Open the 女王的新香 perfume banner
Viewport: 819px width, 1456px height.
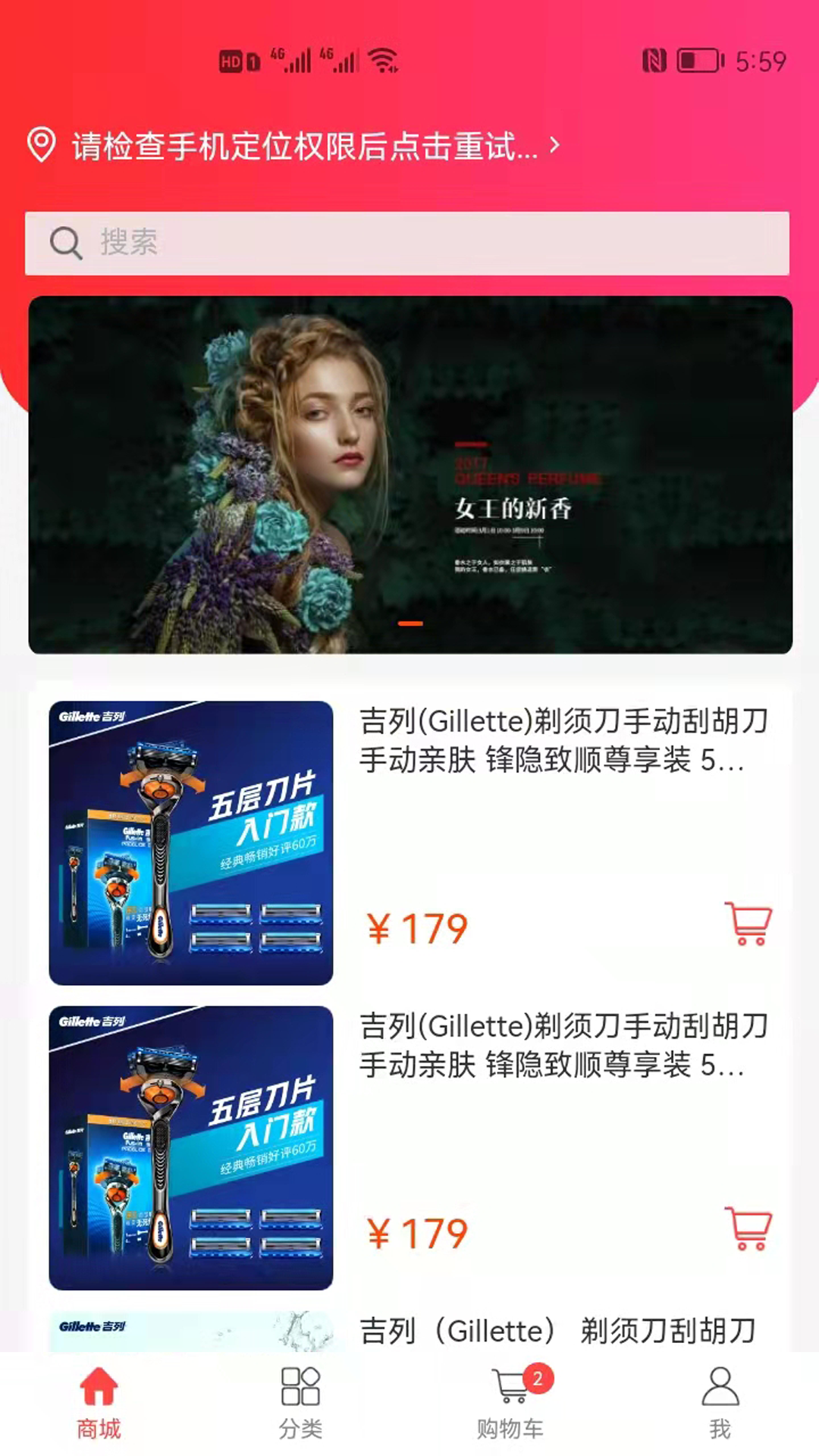(410, 475)
